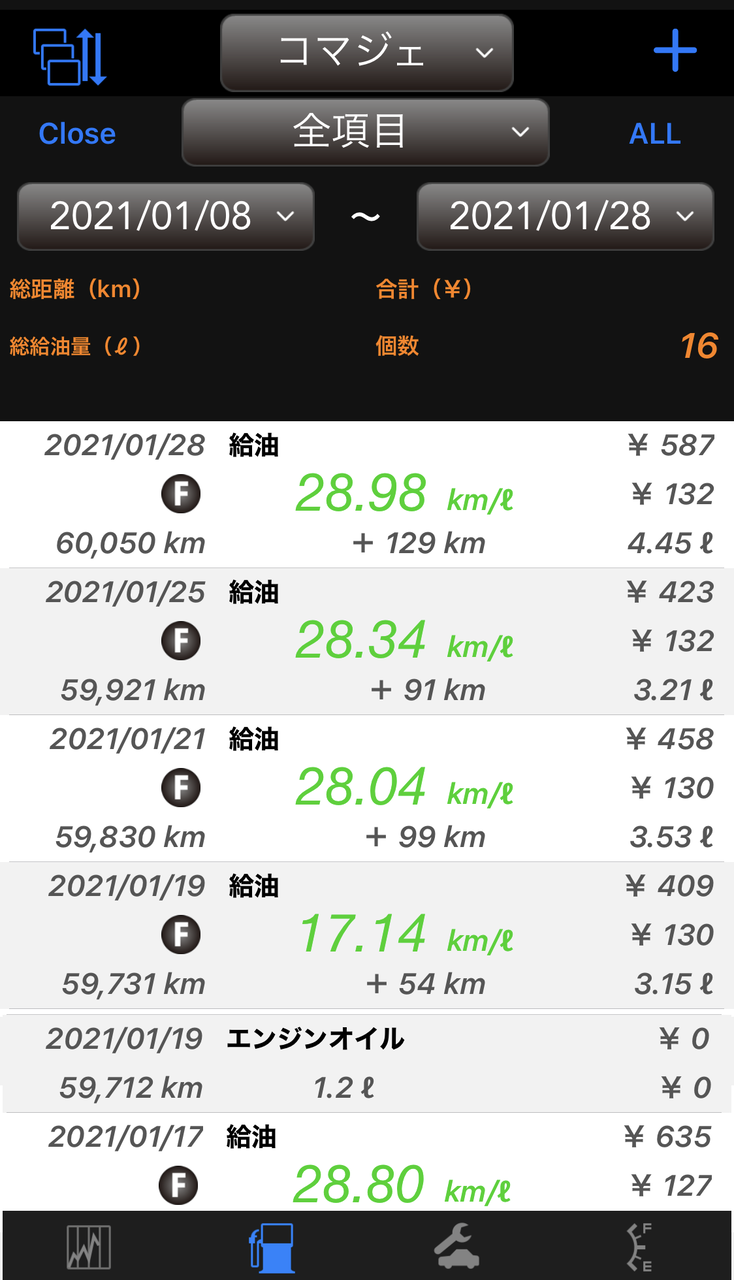
Task: Change start date 2021/01/08
Action: click(166, 216)
